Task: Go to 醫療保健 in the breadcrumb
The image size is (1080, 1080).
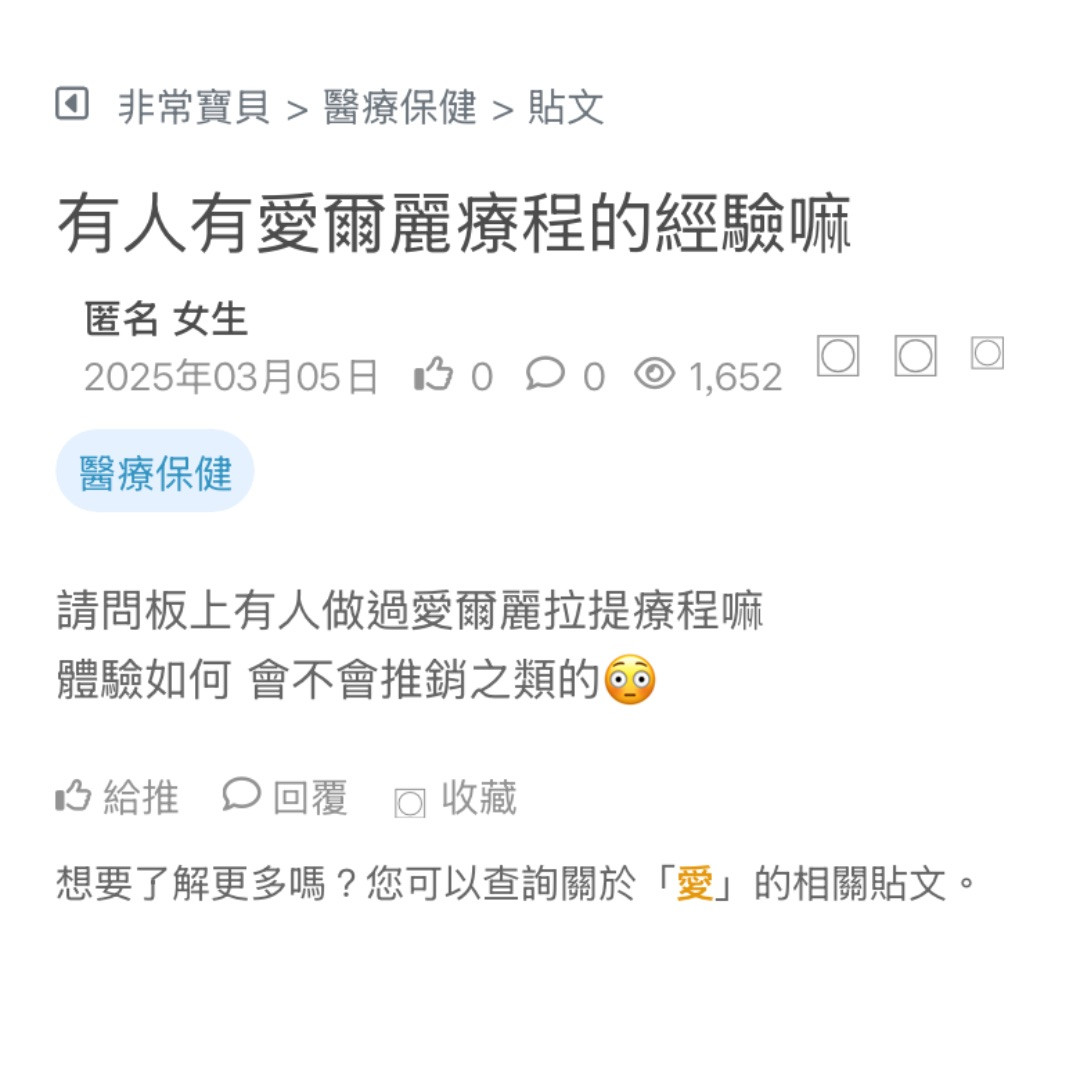Action: click(x=400, y=107)
